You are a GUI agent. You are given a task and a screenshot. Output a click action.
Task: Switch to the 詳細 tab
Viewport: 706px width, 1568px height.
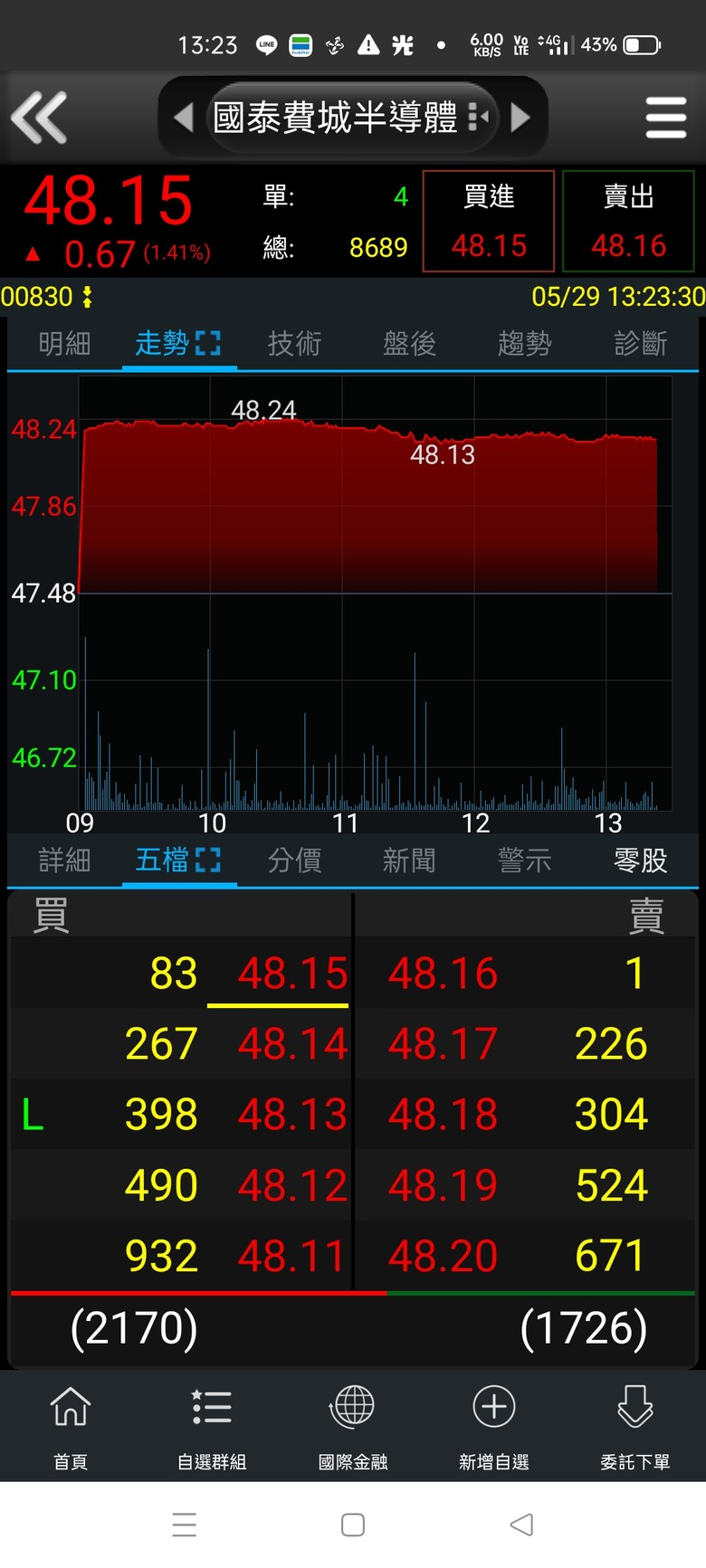(64, 860)
